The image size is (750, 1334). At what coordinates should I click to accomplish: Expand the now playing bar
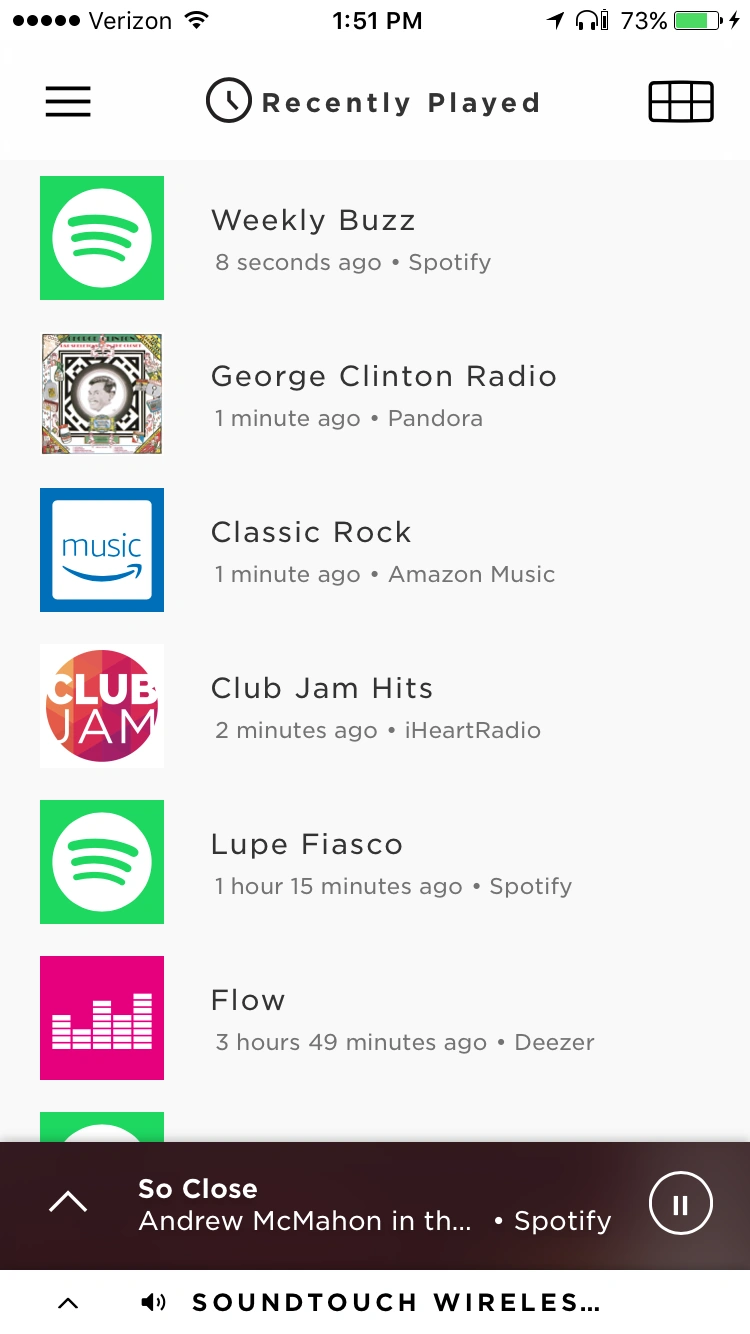click(68, 1203)
